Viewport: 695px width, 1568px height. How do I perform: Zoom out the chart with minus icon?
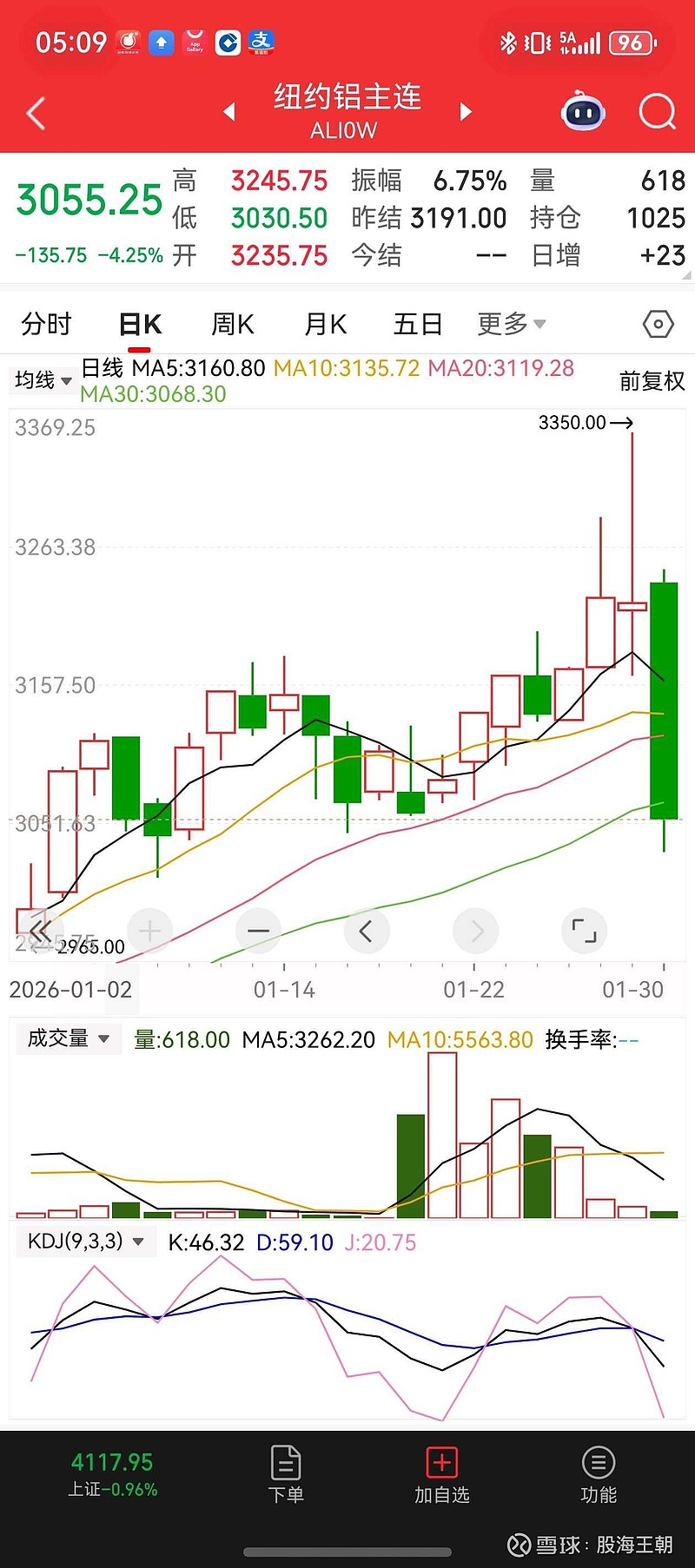(258, 931)
